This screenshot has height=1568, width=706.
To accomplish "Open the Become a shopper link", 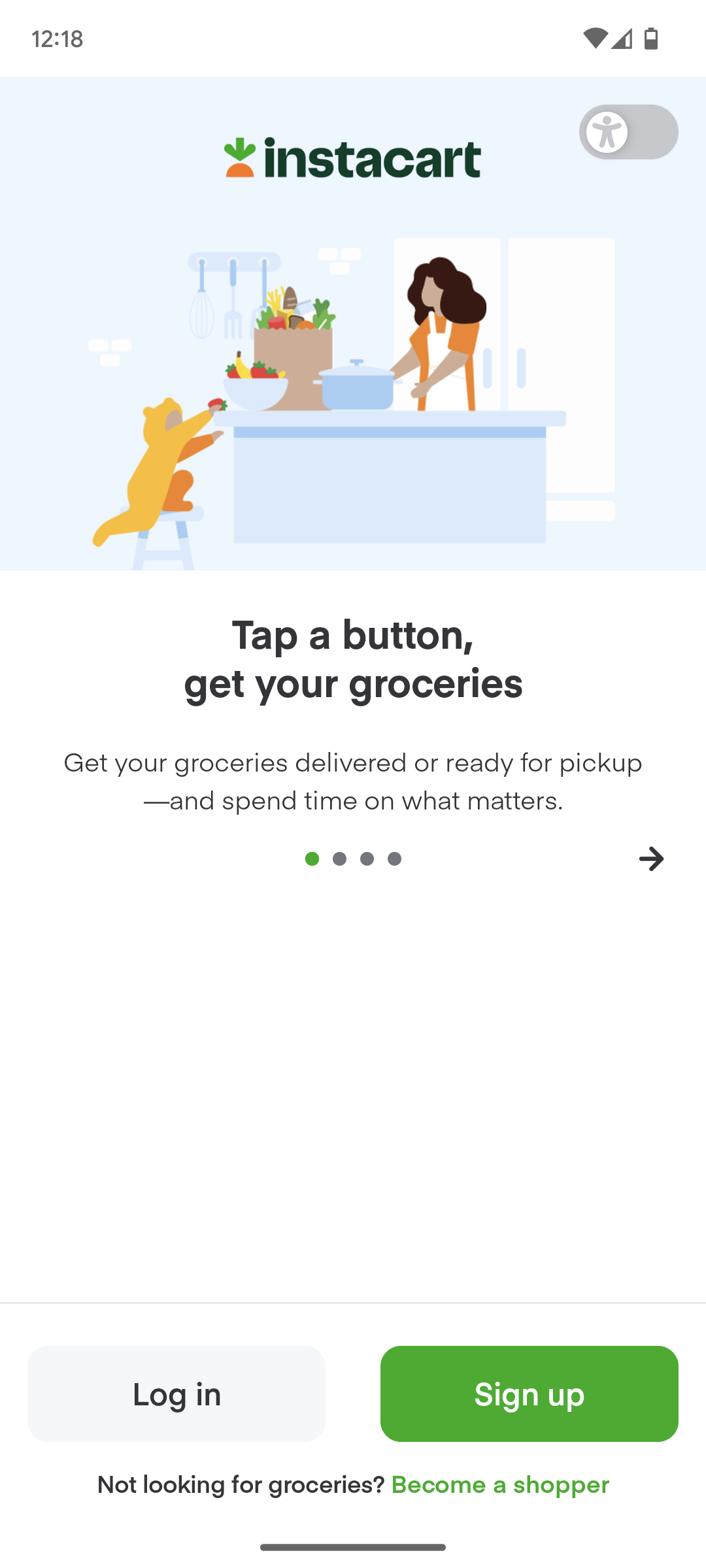I will tap(500, 1485).
